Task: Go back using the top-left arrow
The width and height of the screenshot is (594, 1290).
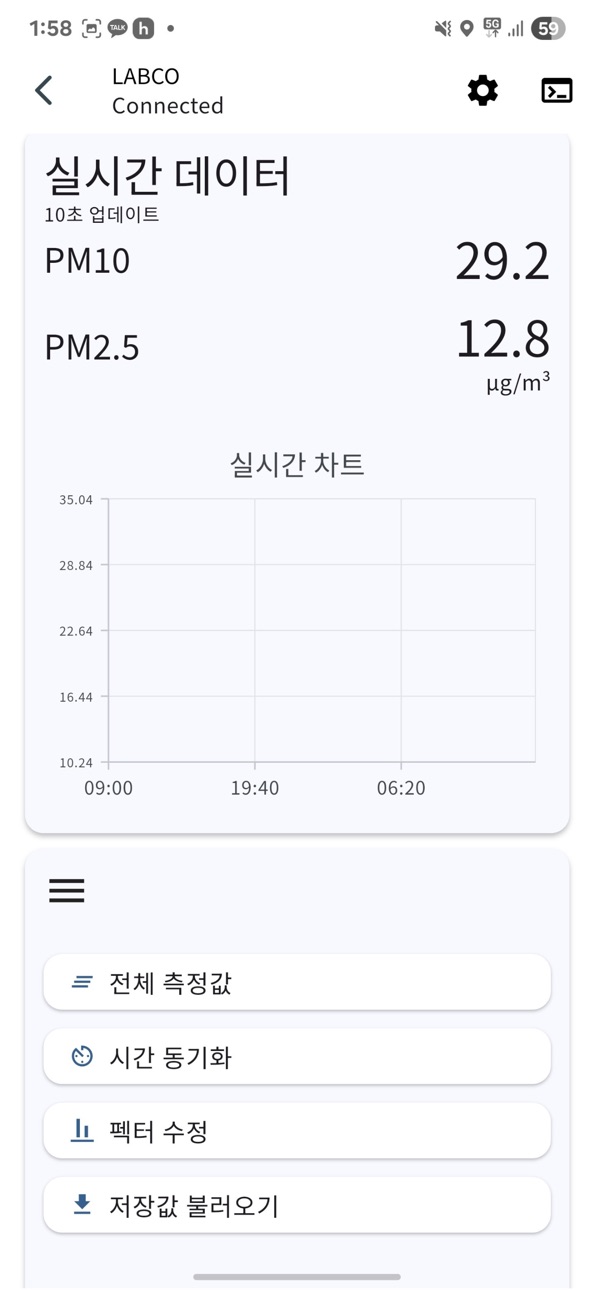Action: pyautogui.click(x=44, y=90)
